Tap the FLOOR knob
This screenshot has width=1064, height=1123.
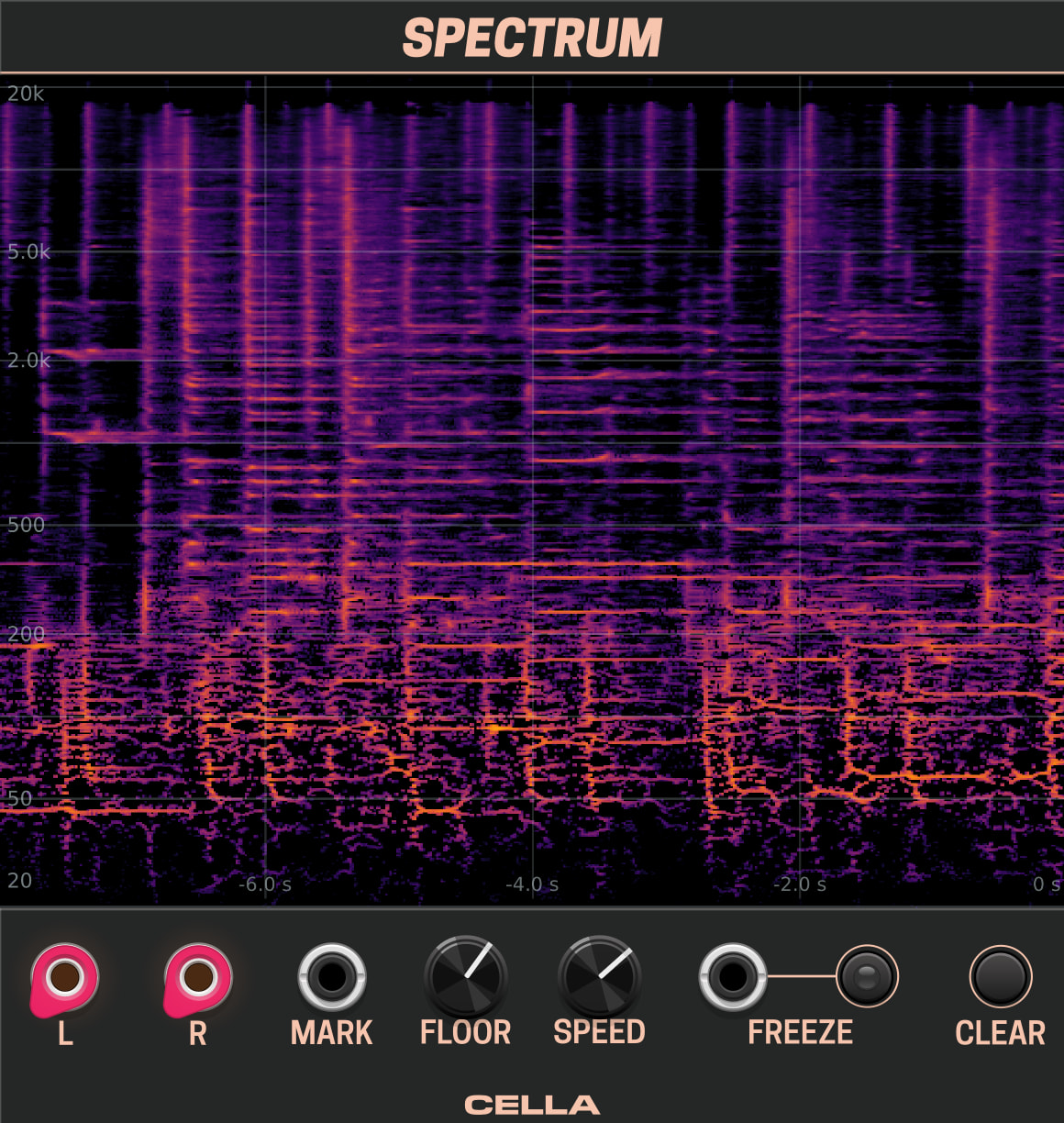tap(465, 977)
